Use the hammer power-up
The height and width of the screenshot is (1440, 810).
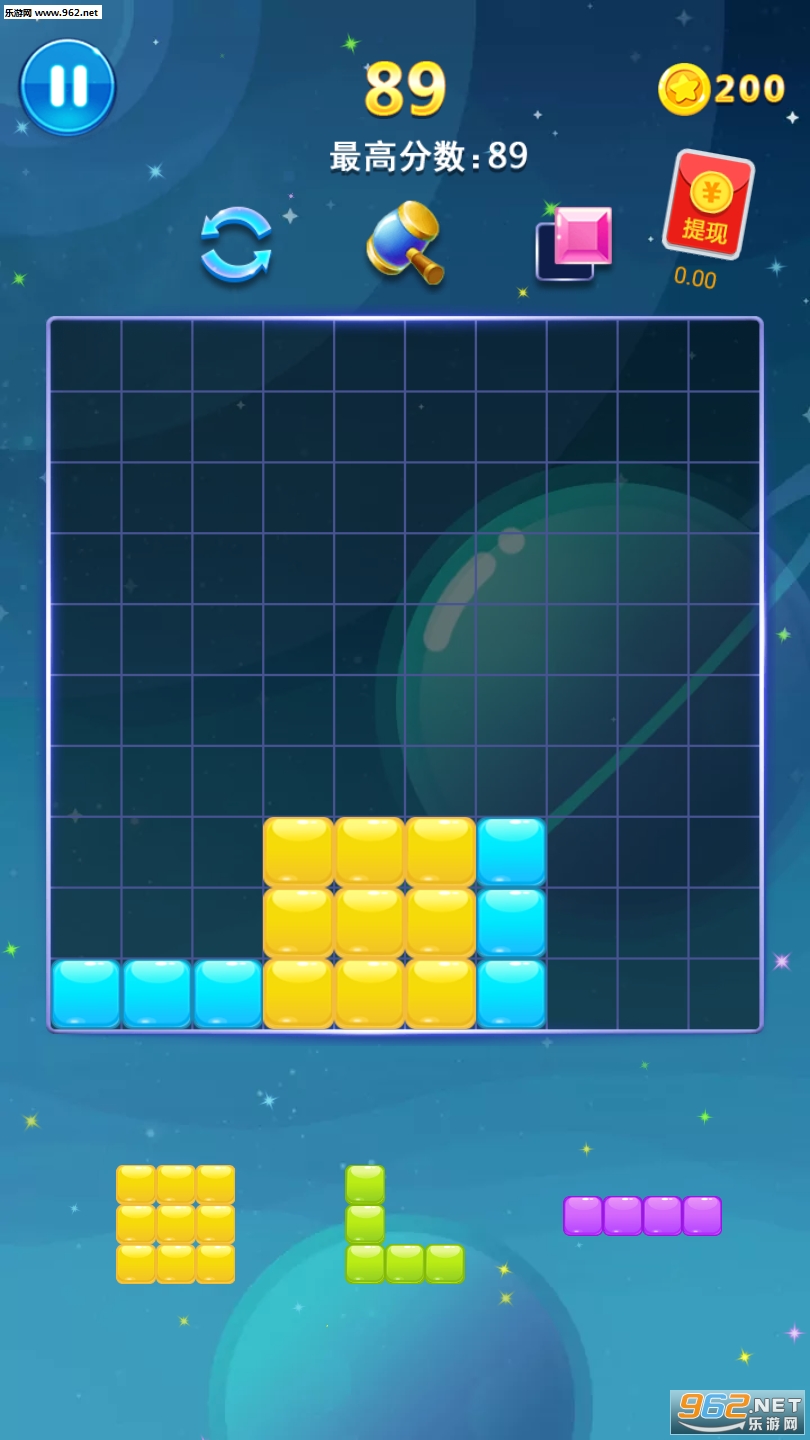(x=405, y=242)
